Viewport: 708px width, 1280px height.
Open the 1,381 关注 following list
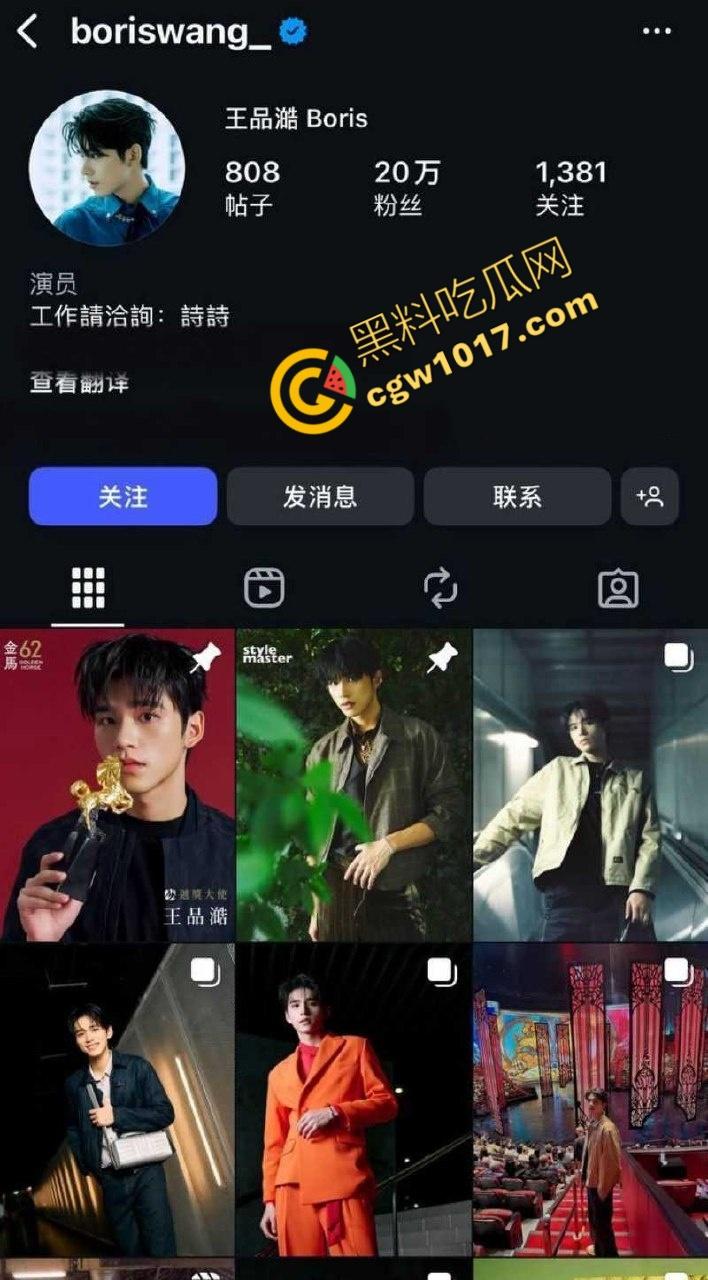(570, 187)
